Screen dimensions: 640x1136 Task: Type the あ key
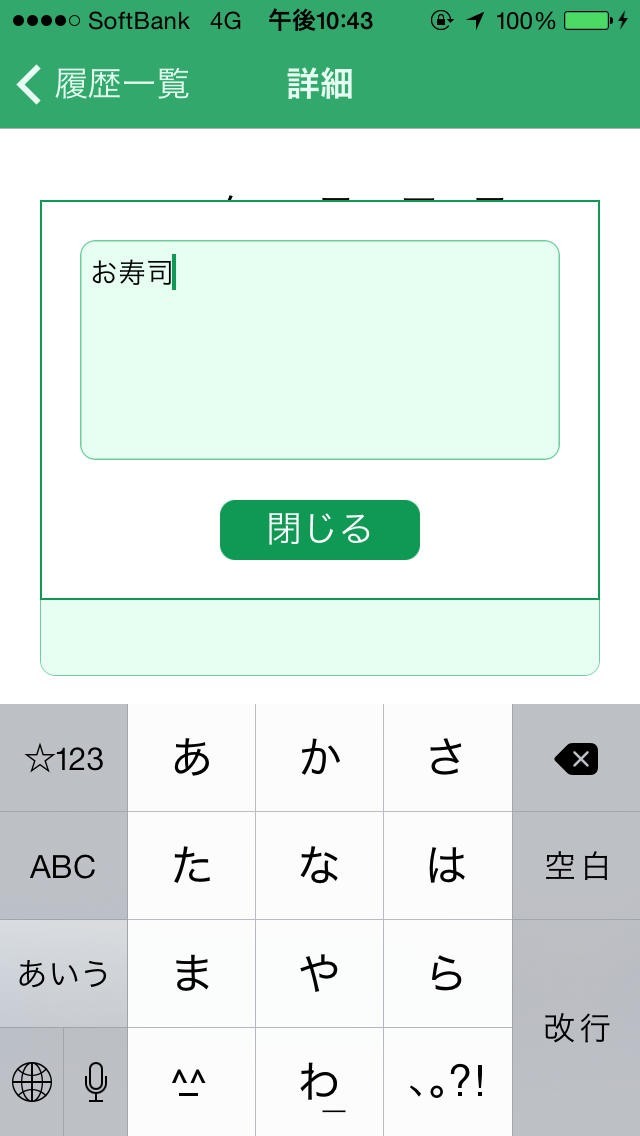192,759
